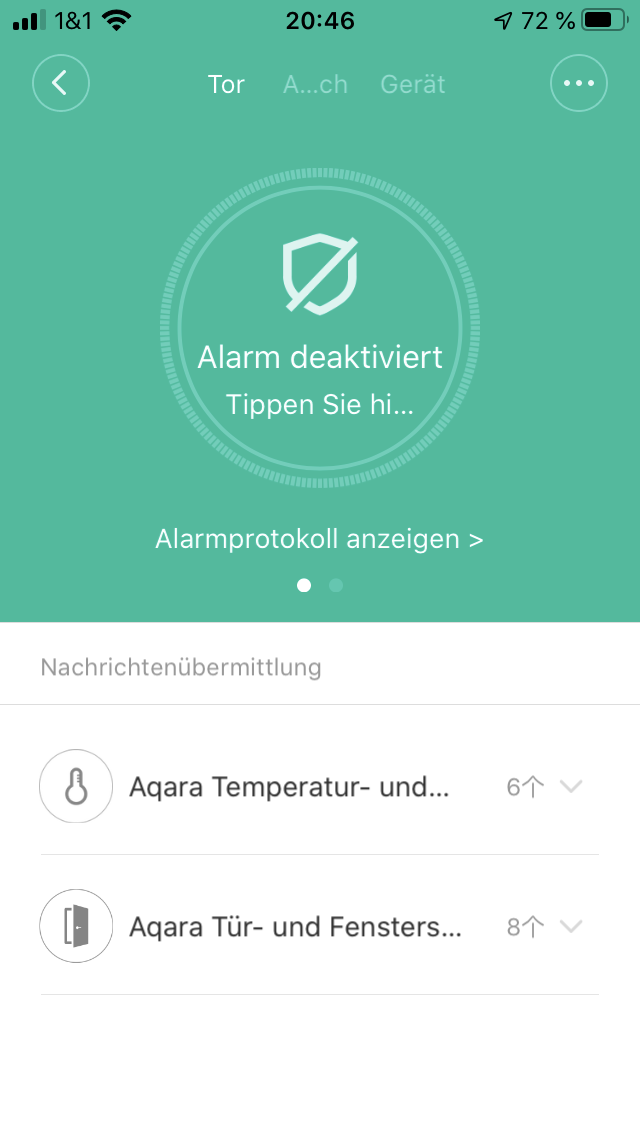Open the Aqara Tür- und Fenster sensor row
Screen dimensions: 640x1136
click(295, 927)
